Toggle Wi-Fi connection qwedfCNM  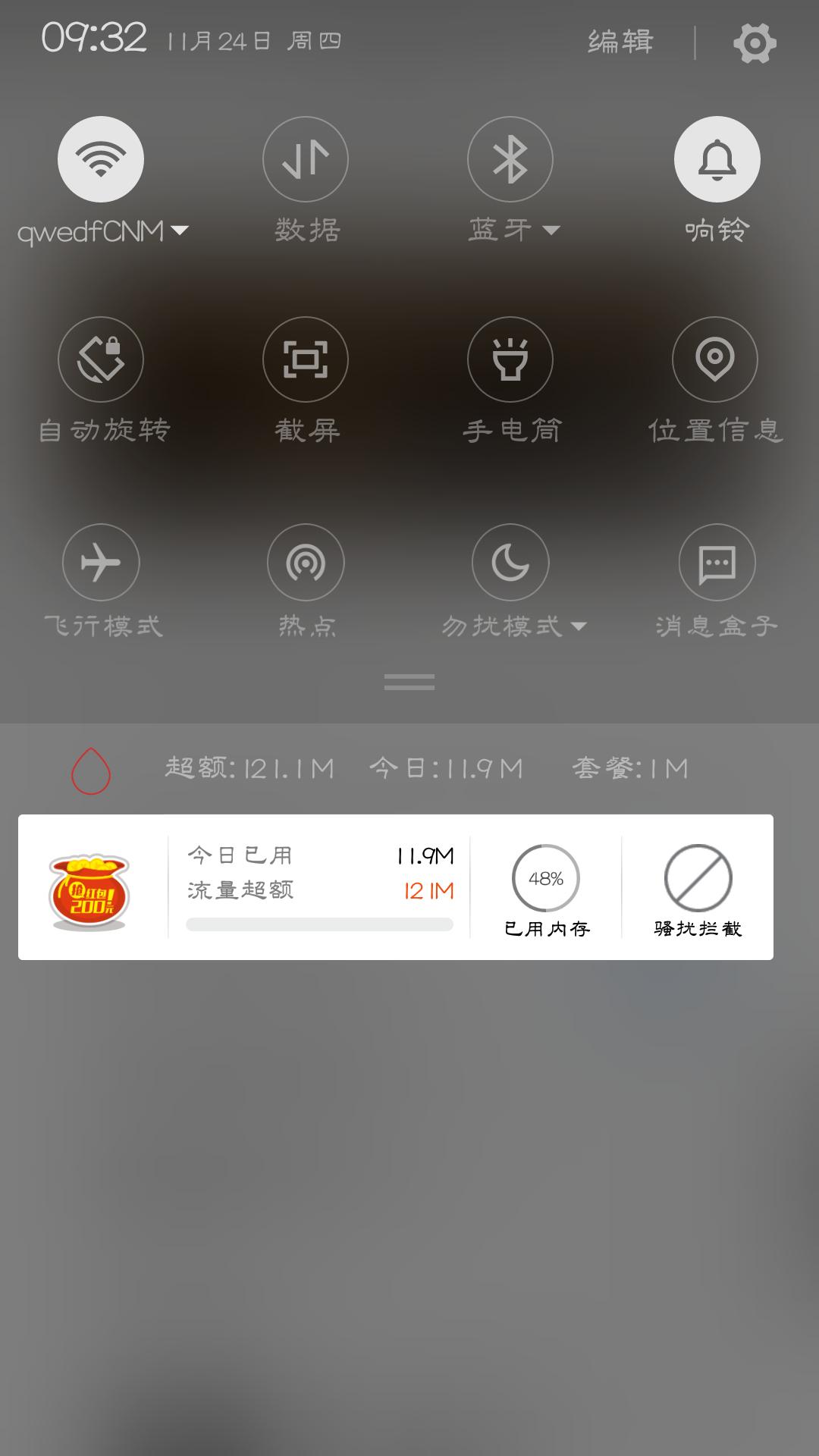(99, 158)
